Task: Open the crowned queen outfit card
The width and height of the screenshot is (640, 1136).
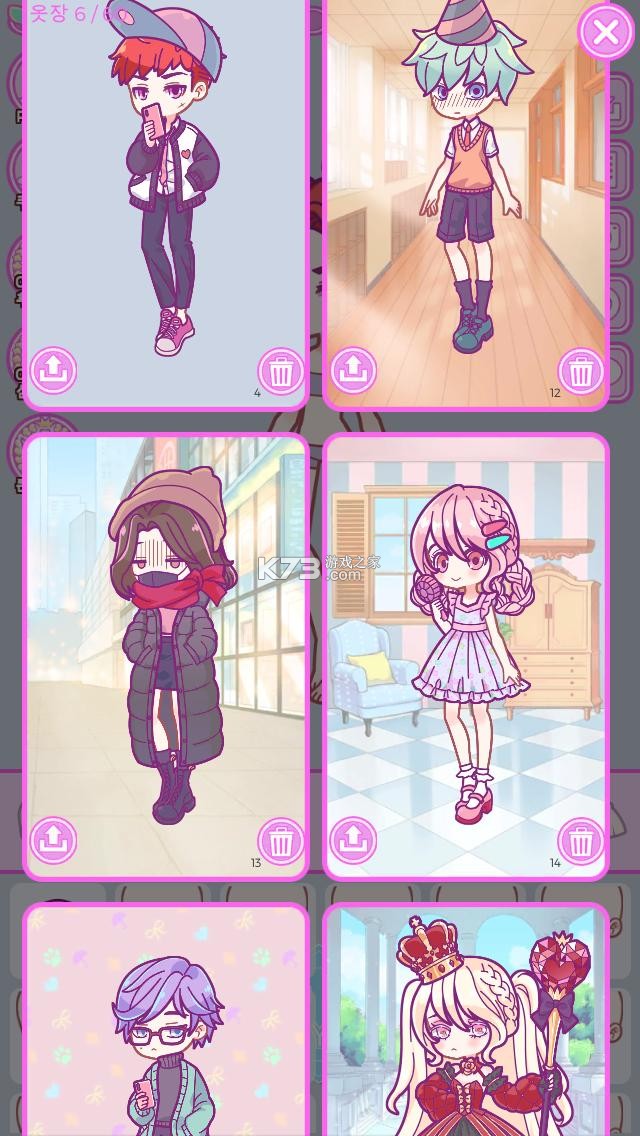Action: (x=466, y=1030)
